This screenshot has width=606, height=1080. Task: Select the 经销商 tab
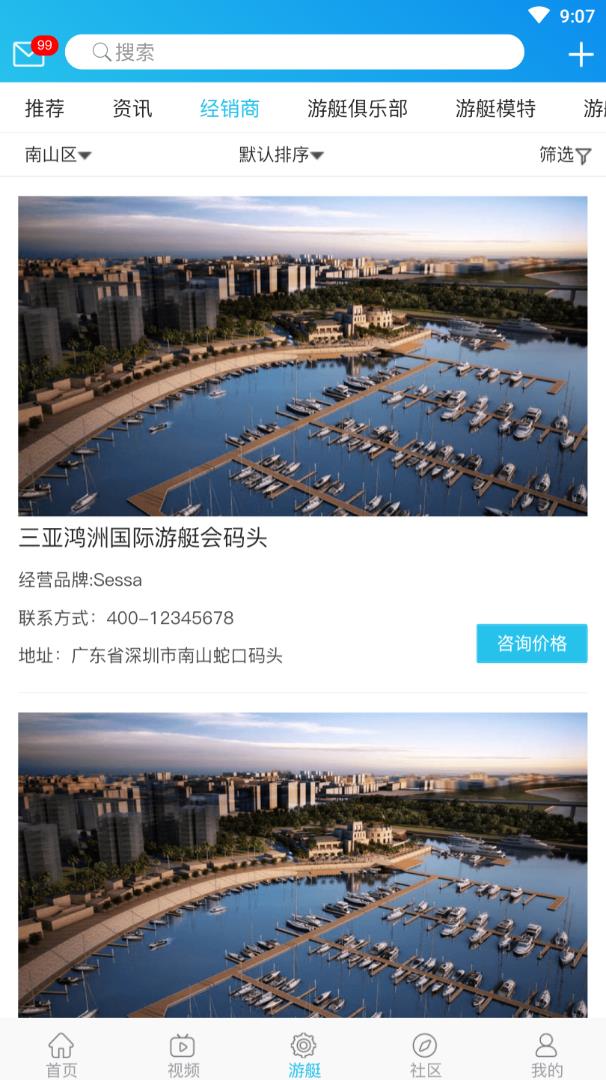coord(230,108)
